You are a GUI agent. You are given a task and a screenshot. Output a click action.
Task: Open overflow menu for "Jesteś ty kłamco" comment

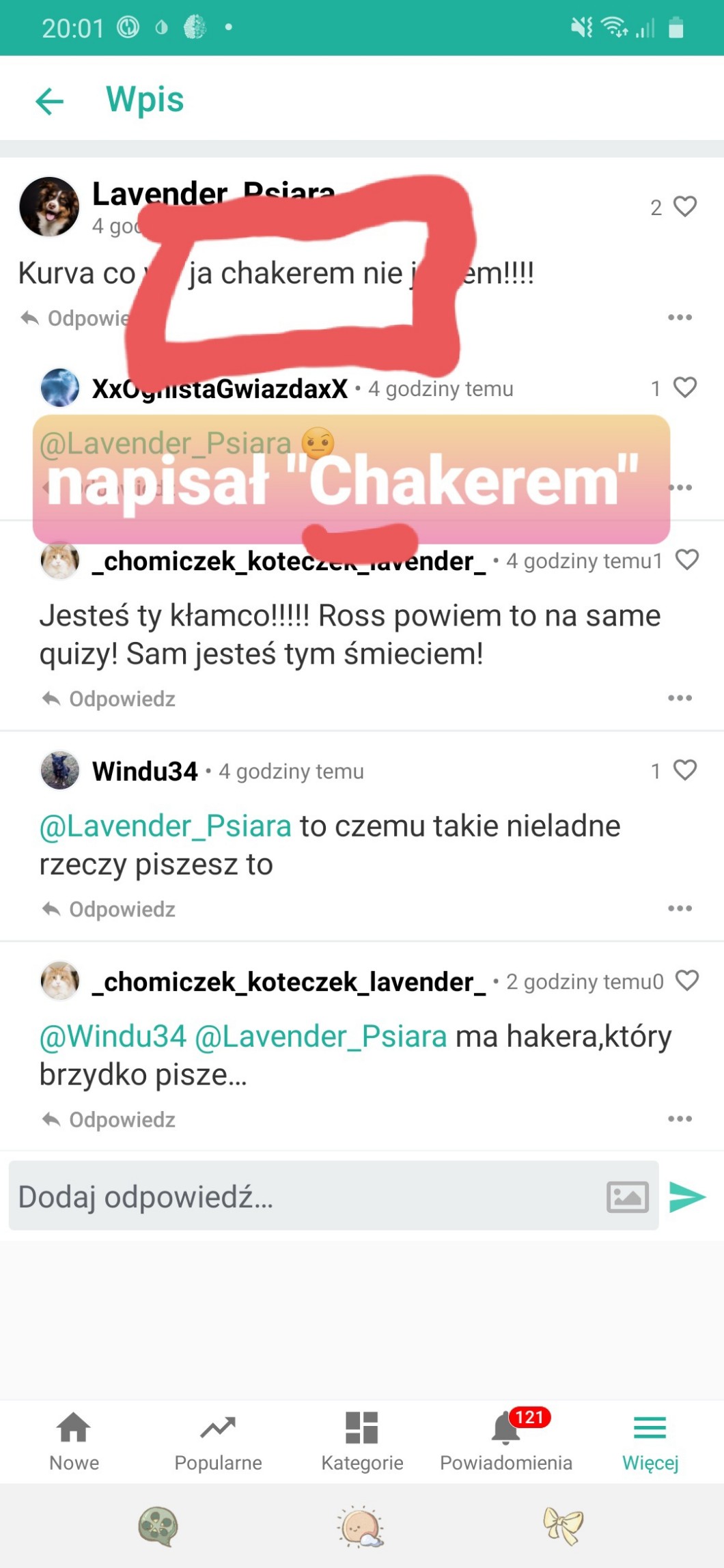(x=680, y=698)
